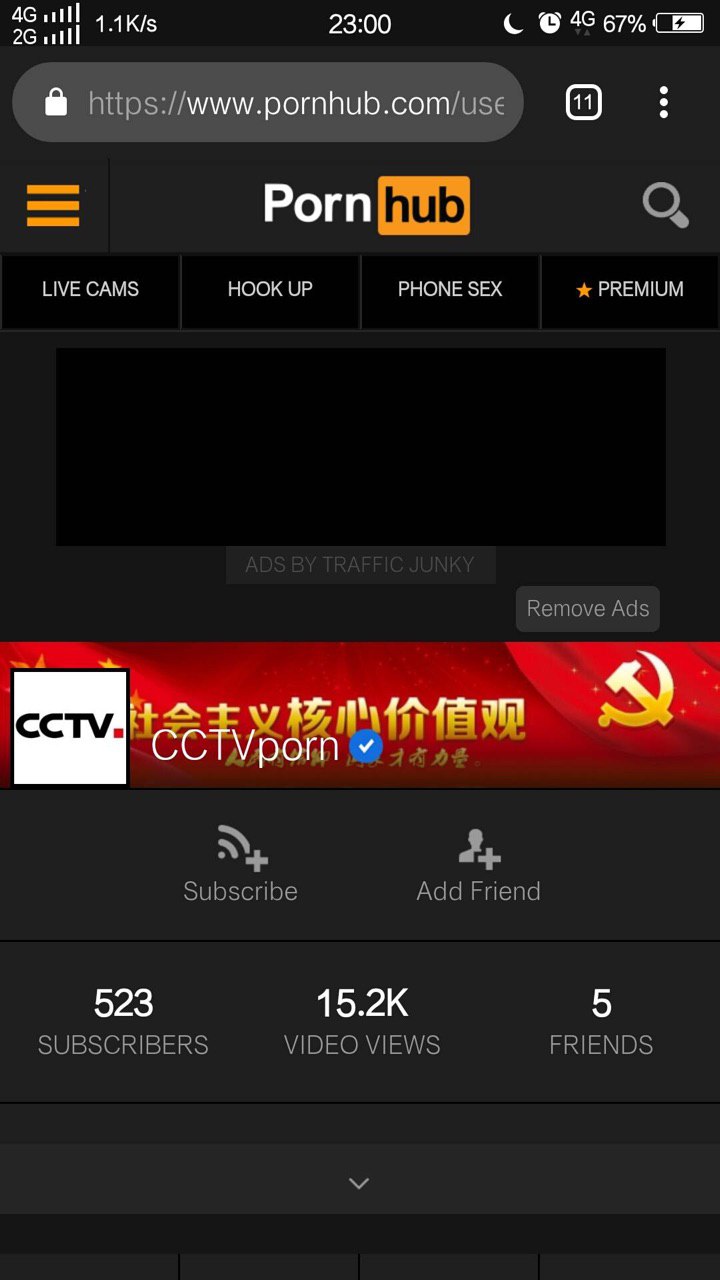
Task: Select the Premium tab
Action: [x=630, y=289]
